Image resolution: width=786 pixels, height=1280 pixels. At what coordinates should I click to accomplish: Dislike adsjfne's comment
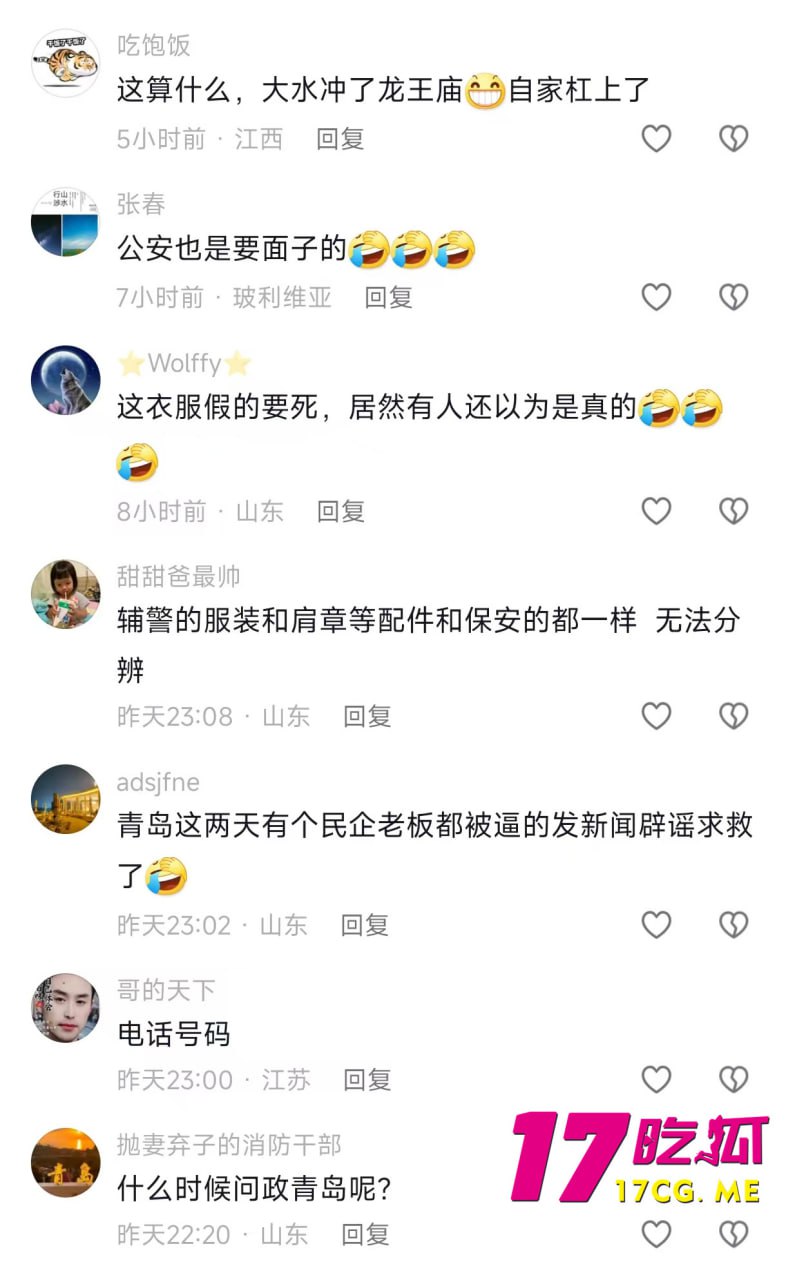point(734,925)
